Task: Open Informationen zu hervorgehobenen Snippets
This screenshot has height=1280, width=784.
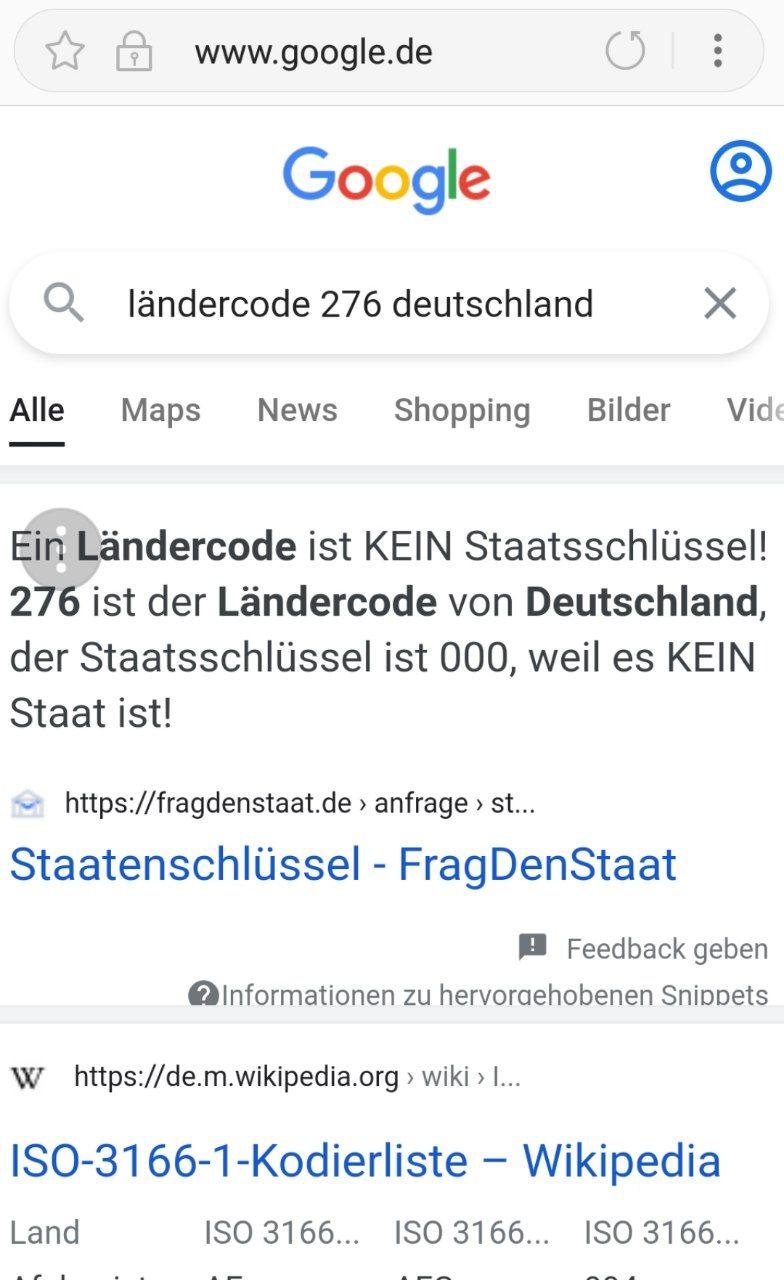Action: tap(480, 995)
